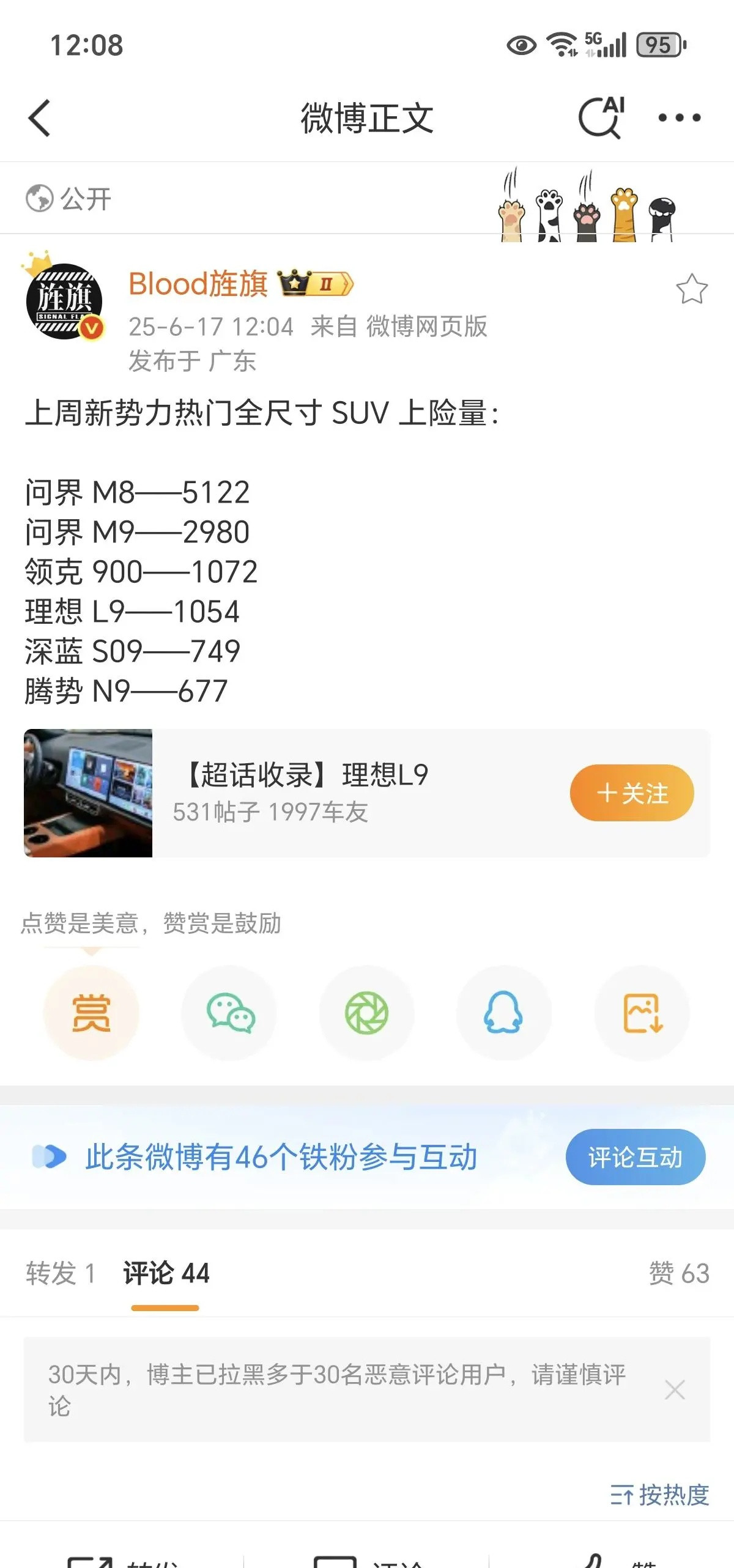Open the three-dot overflow menu
The width and height of the screenshot is (734, 1568).
(679, 117)
